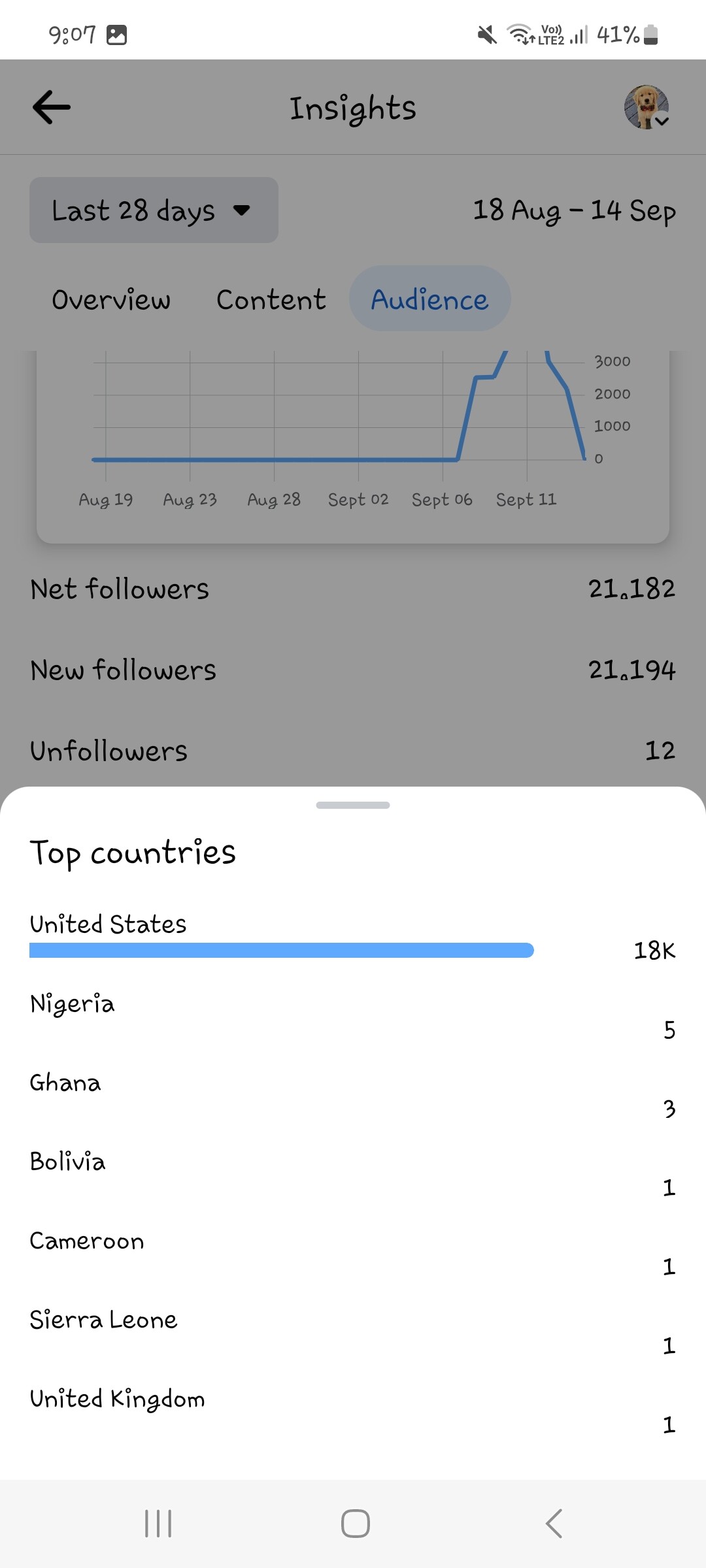Select the Audience tab
This screenshot has height=1568, width=706.
click(429, 299)
